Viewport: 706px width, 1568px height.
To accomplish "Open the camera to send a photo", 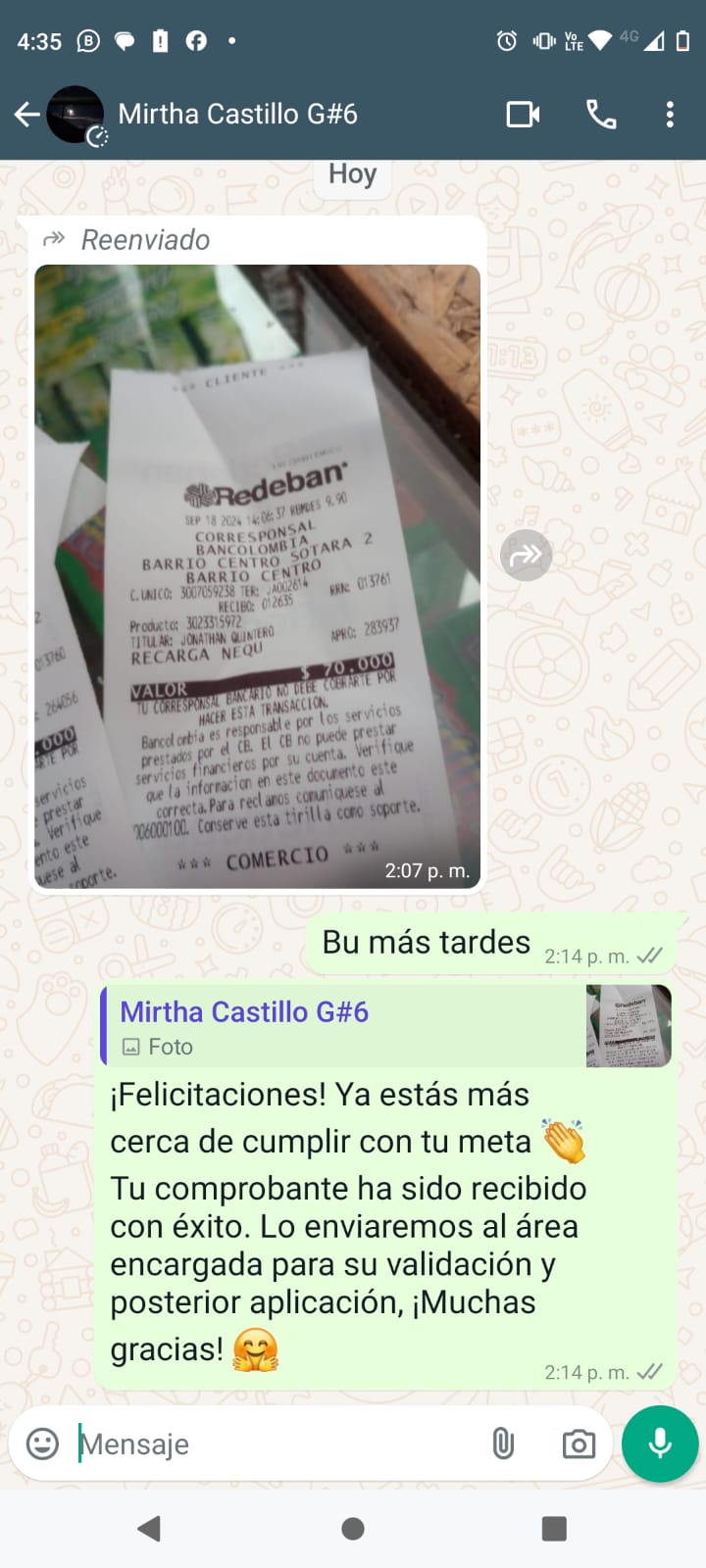I will click(579, 1444).
